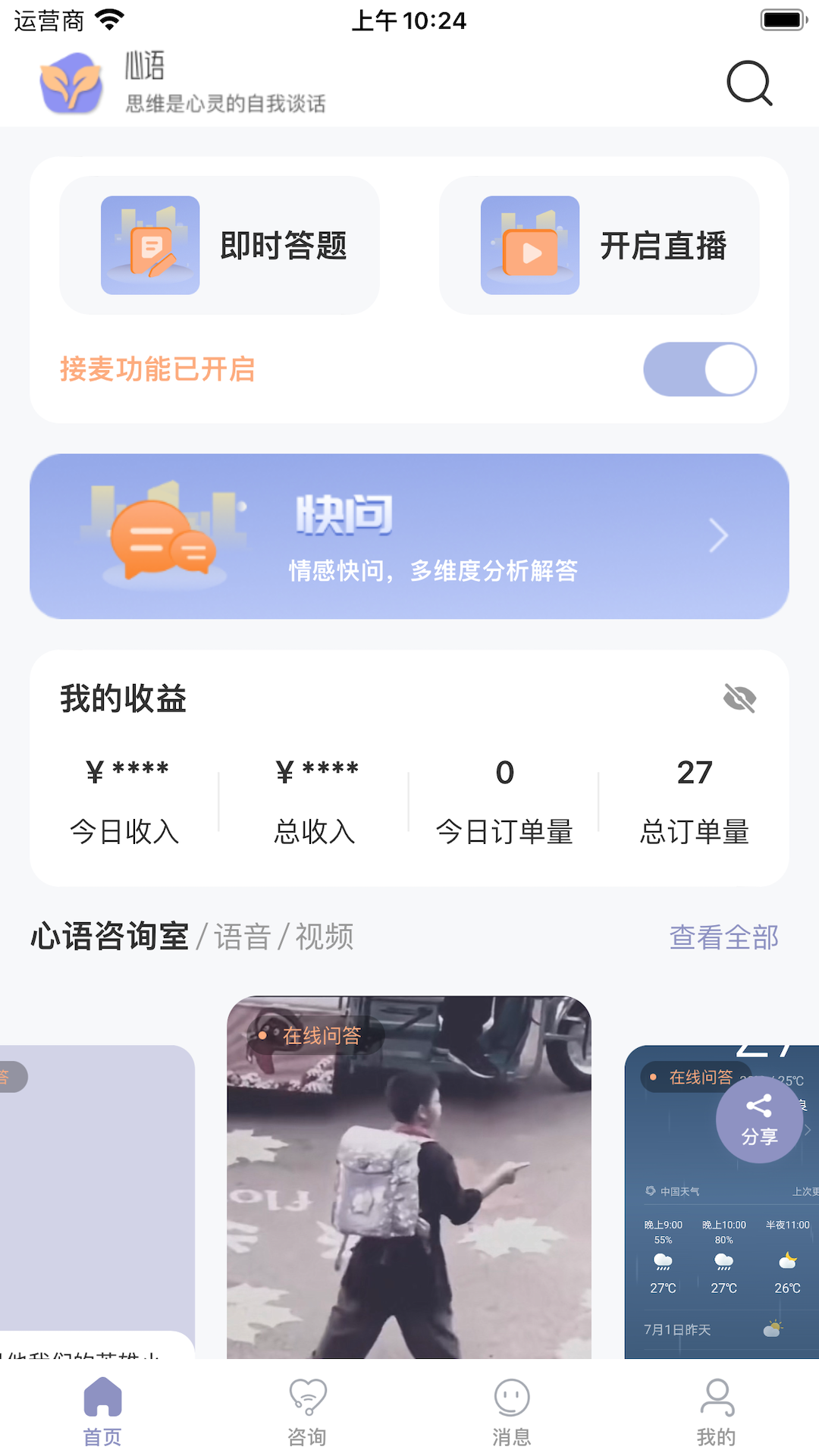Start a live stream via 开启直播

pyautogui.click(x=599, y=245)
